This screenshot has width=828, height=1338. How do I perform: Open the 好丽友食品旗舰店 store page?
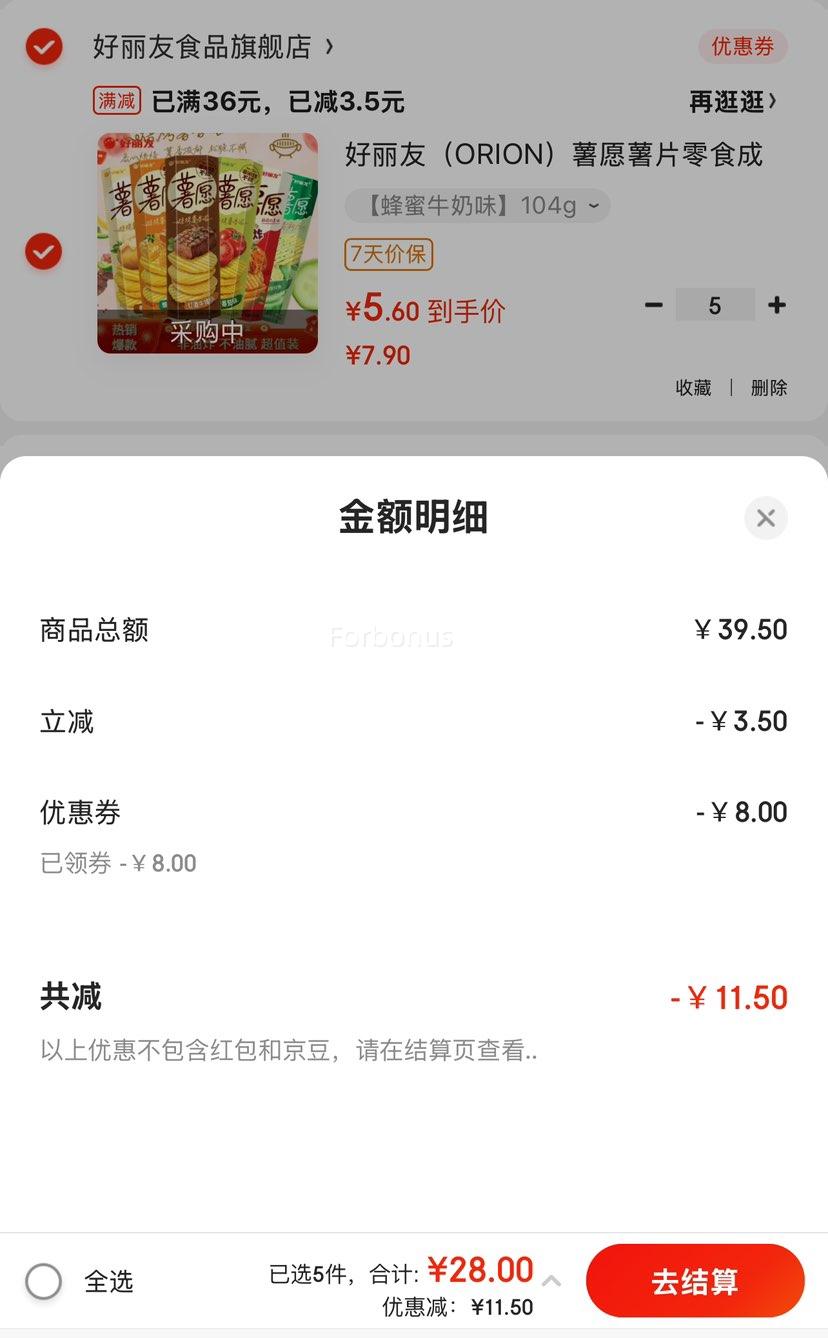(x=214, y=47)
